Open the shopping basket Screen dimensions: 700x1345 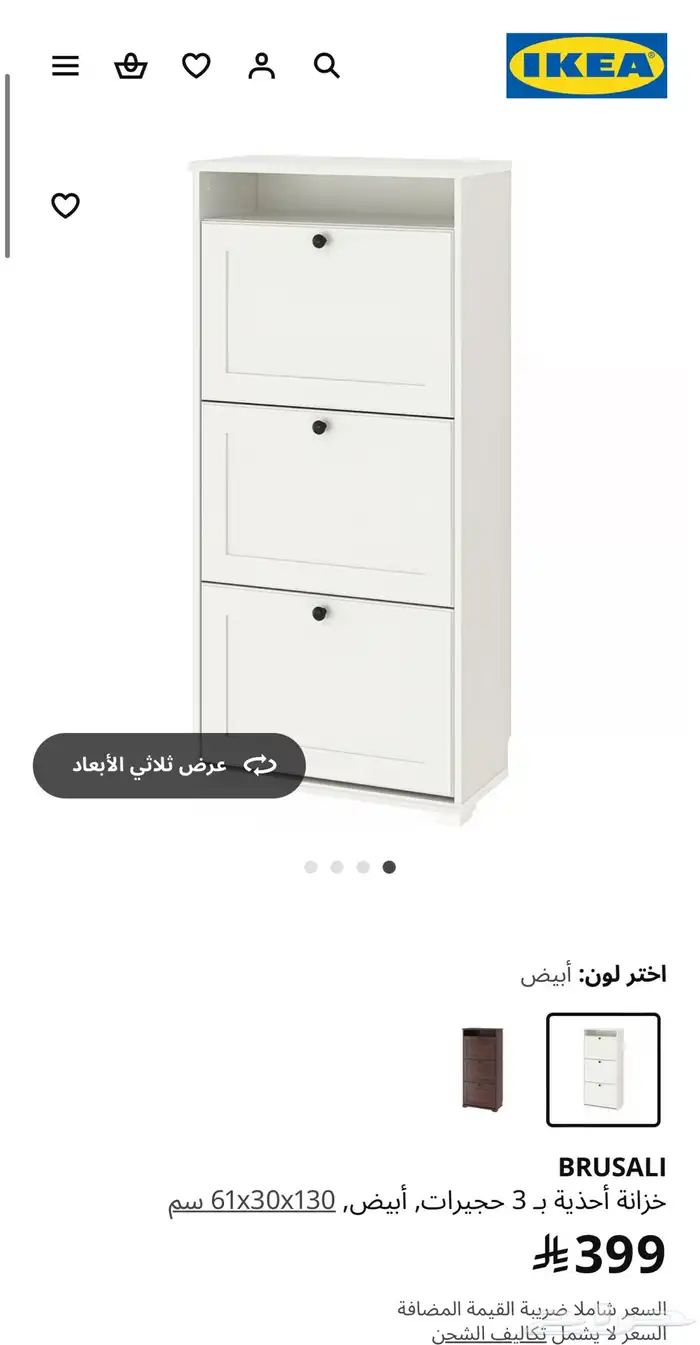(x=131, y=66)
